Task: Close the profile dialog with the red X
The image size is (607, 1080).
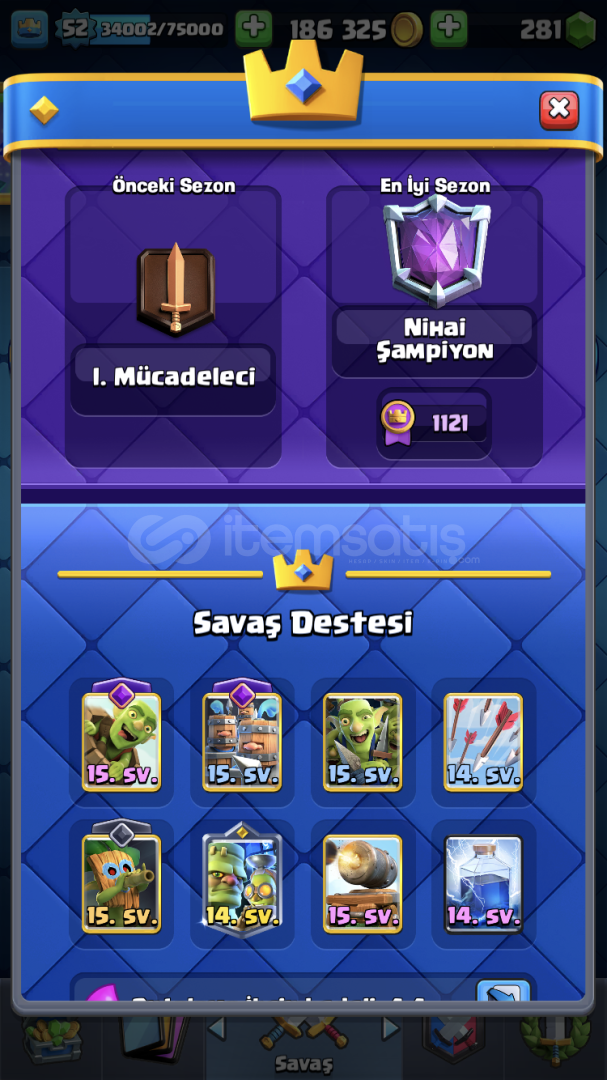Action: [x=559, y=110]
